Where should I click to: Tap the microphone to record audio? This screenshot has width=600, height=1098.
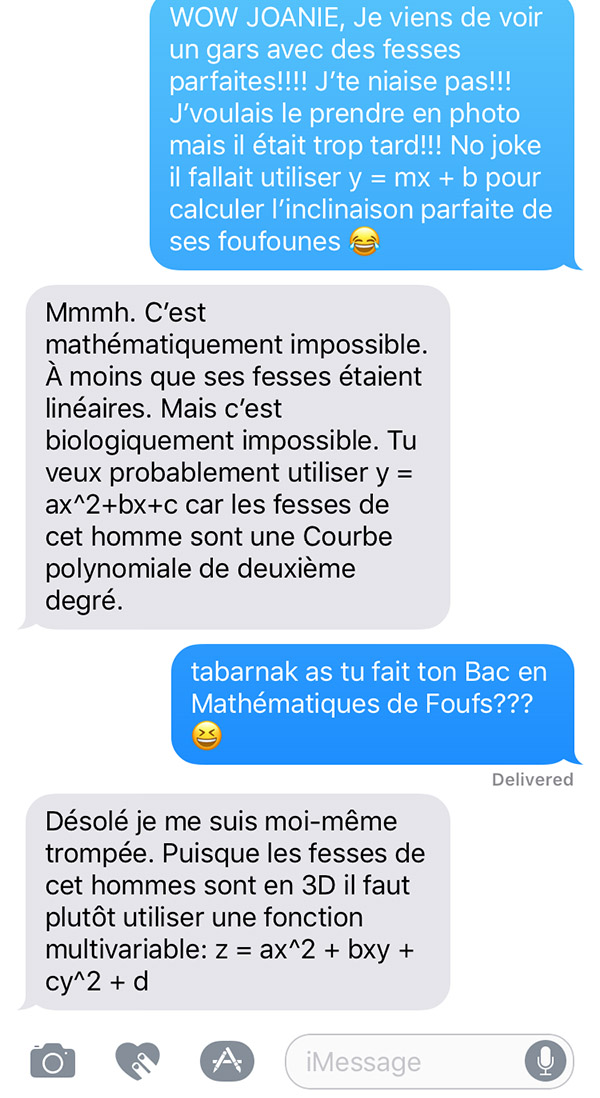click(545, 1062)
